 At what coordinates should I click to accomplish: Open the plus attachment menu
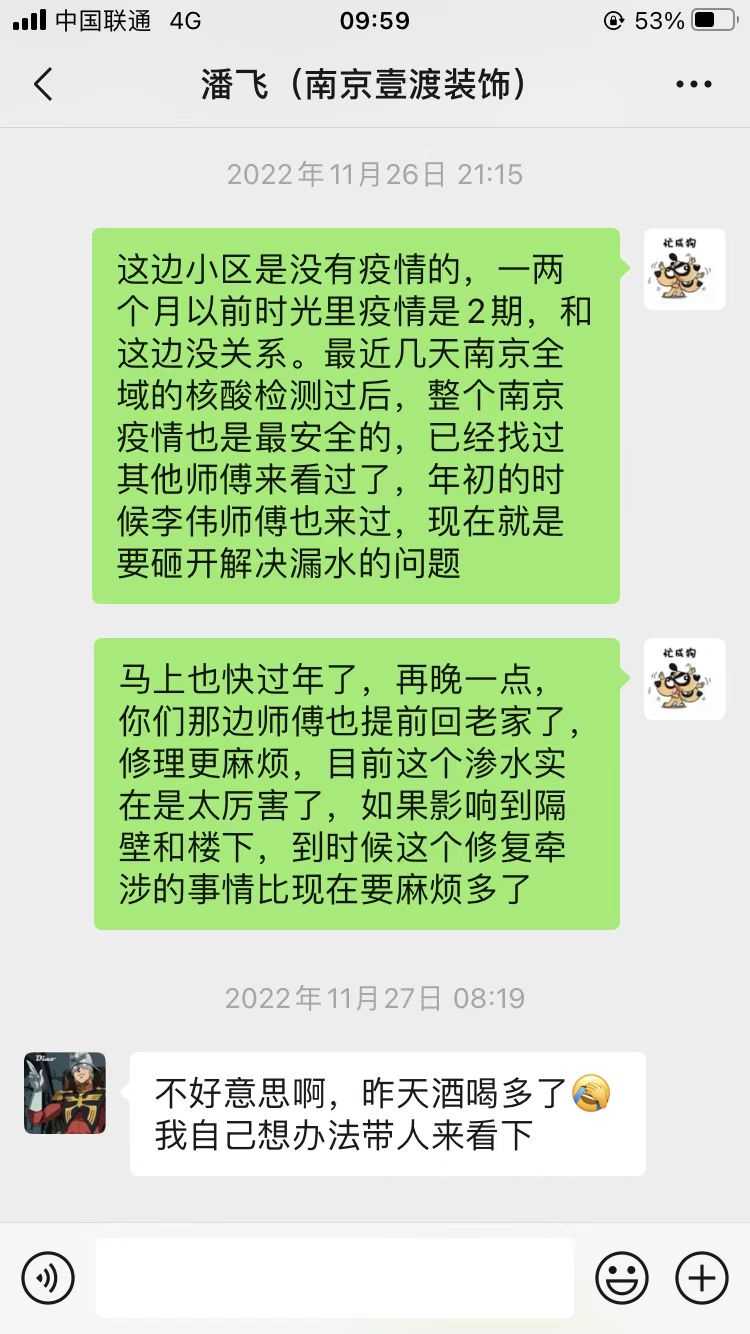pyautogui.click(x=701, y=1277)
